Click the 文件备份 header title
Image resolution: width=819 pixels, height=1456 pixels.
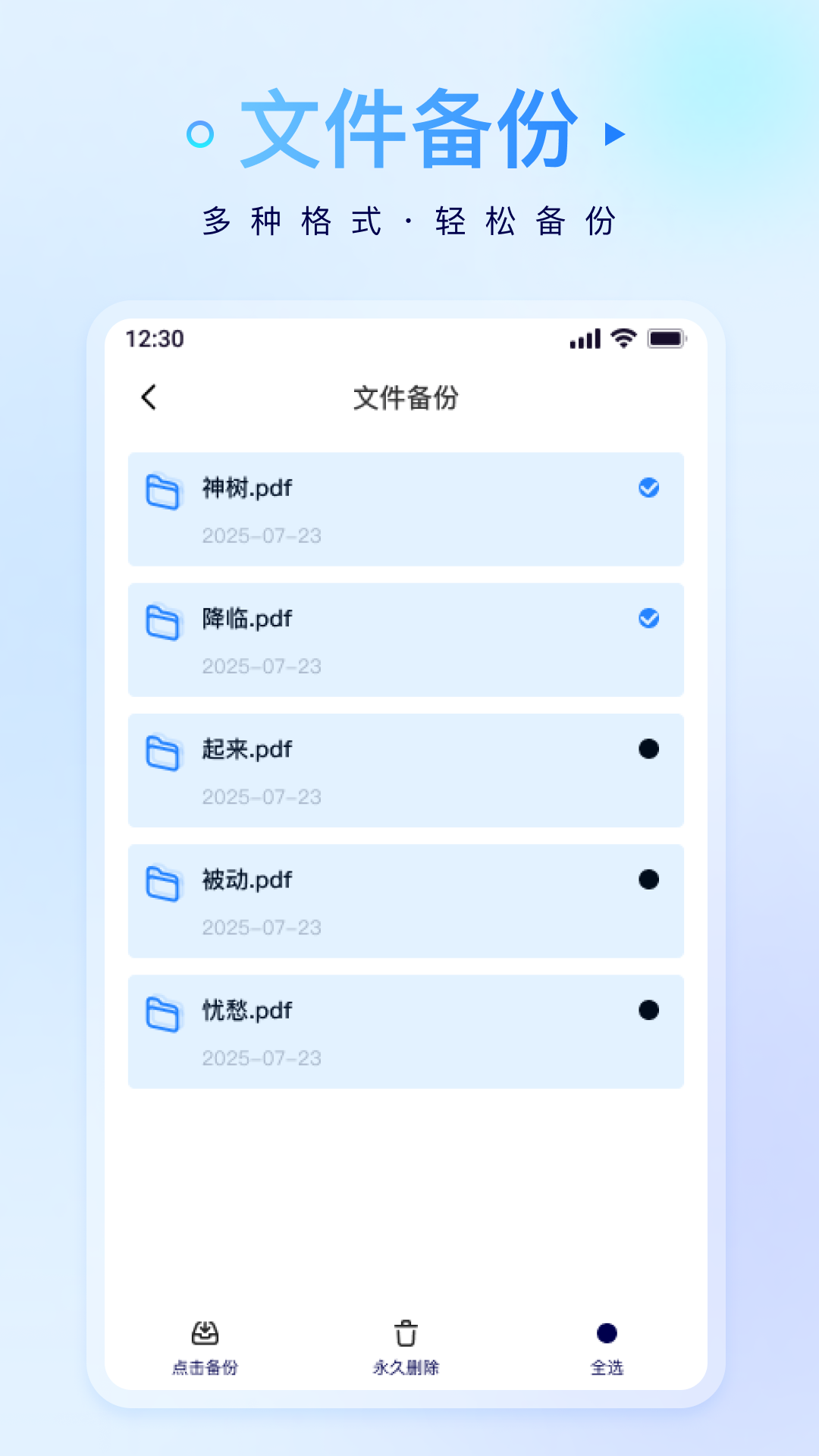[407, 397]
